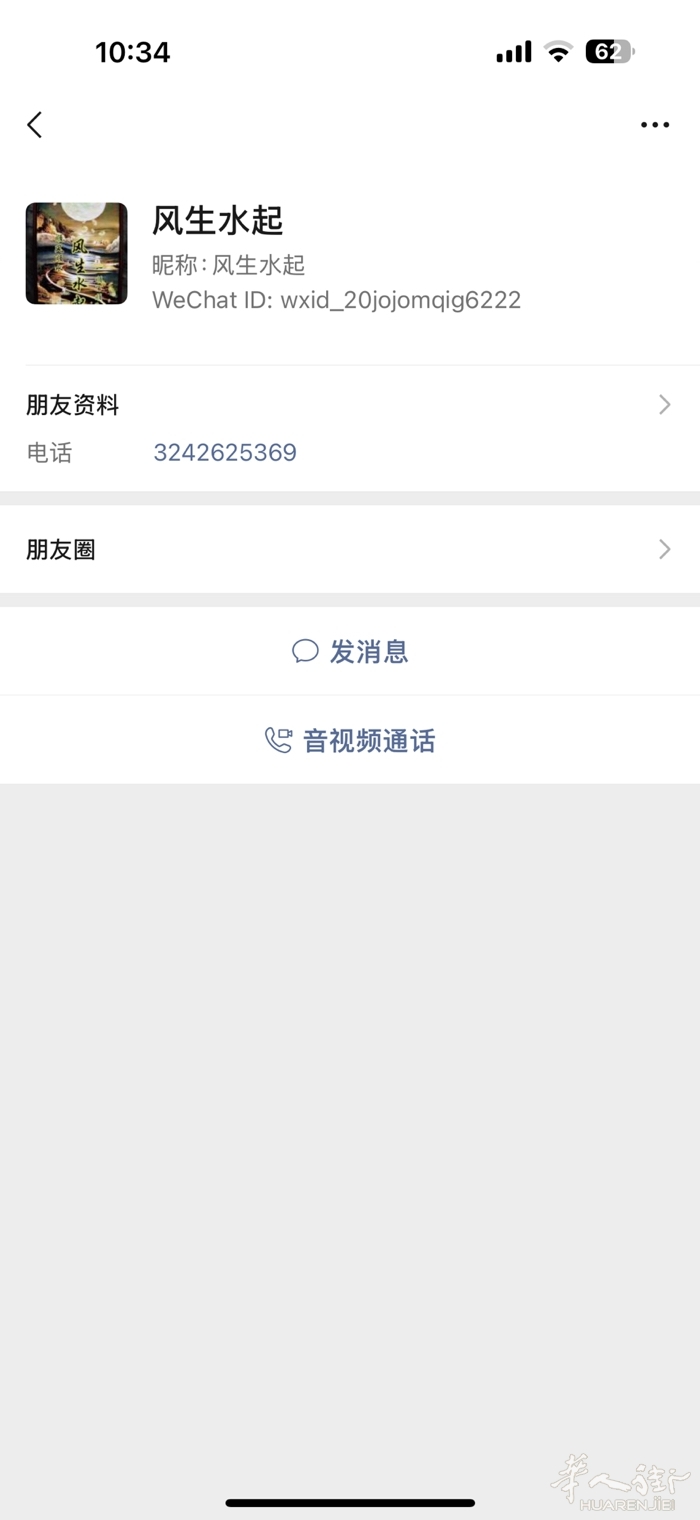Start 音视频通话 voice or video call
Viewport: 700px width, 1520px height.
click(350, 741)
